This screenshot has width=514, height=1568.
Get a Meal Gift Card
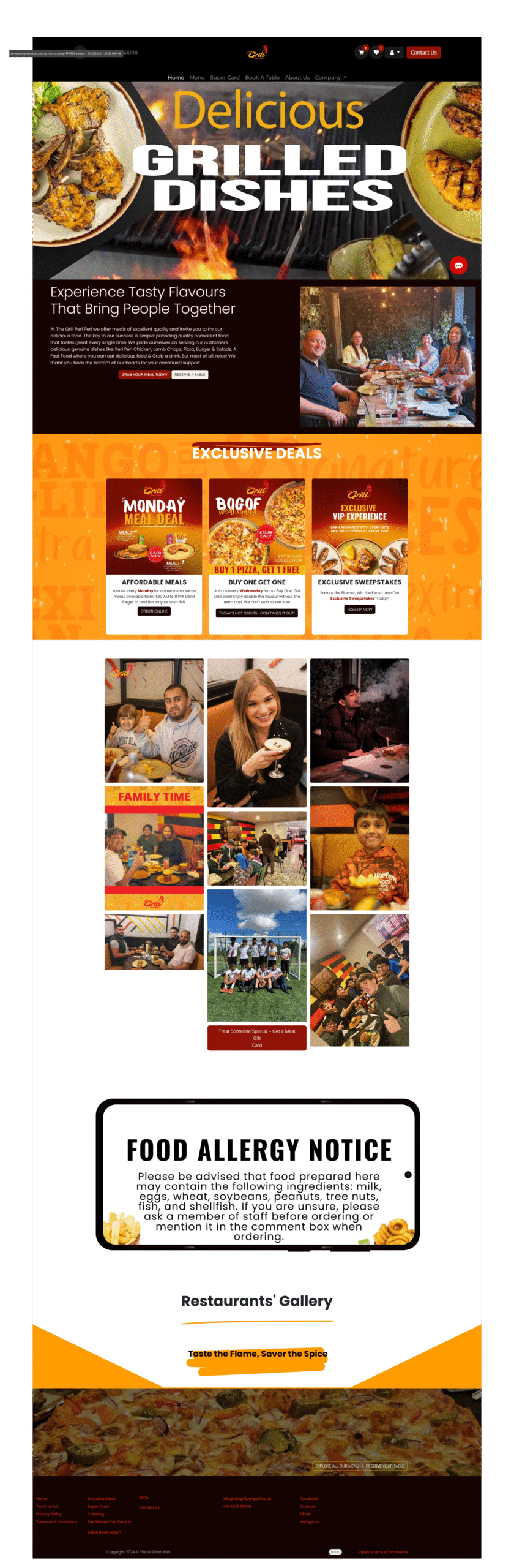[x=257, y=1038]
